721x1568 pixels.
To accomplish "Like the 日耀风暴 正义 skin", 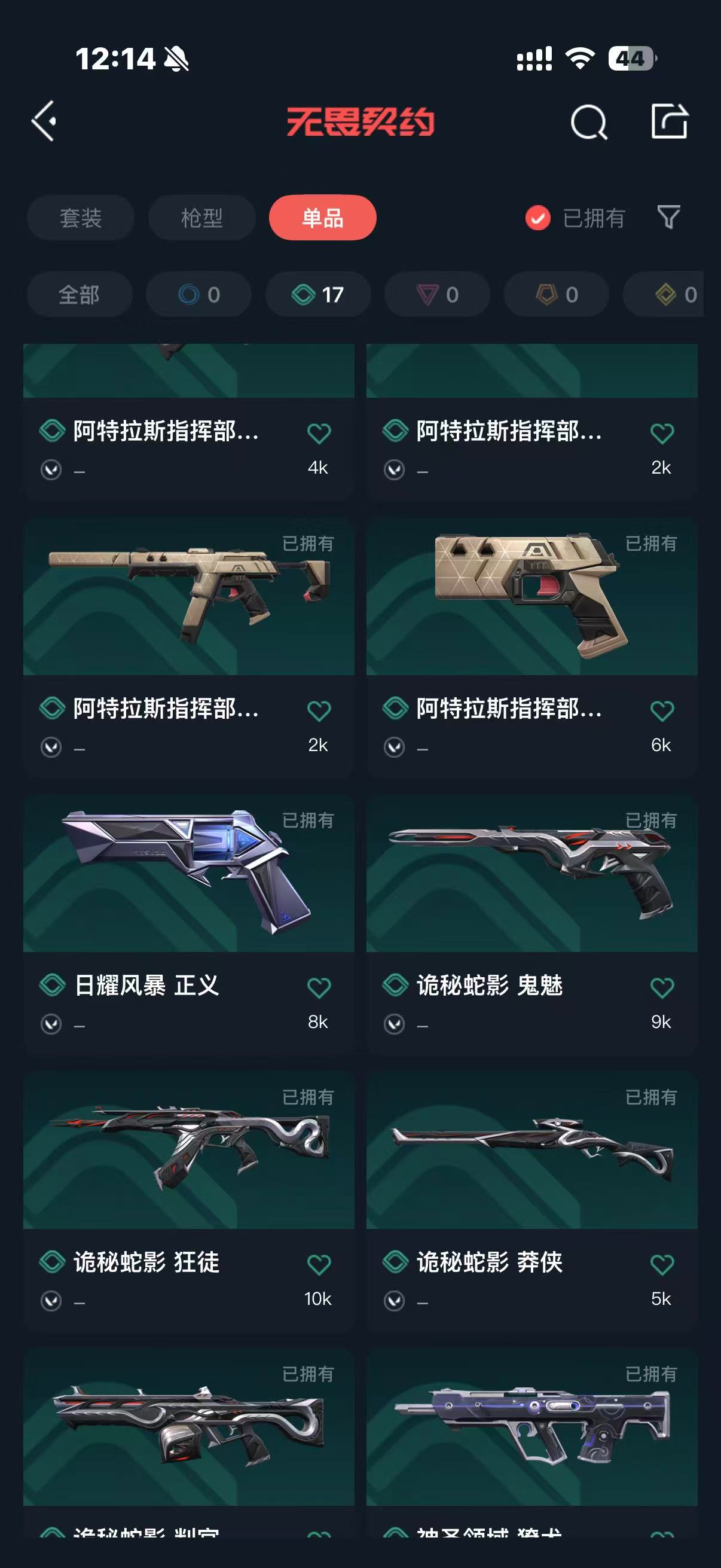I will [x=319, y=987].
